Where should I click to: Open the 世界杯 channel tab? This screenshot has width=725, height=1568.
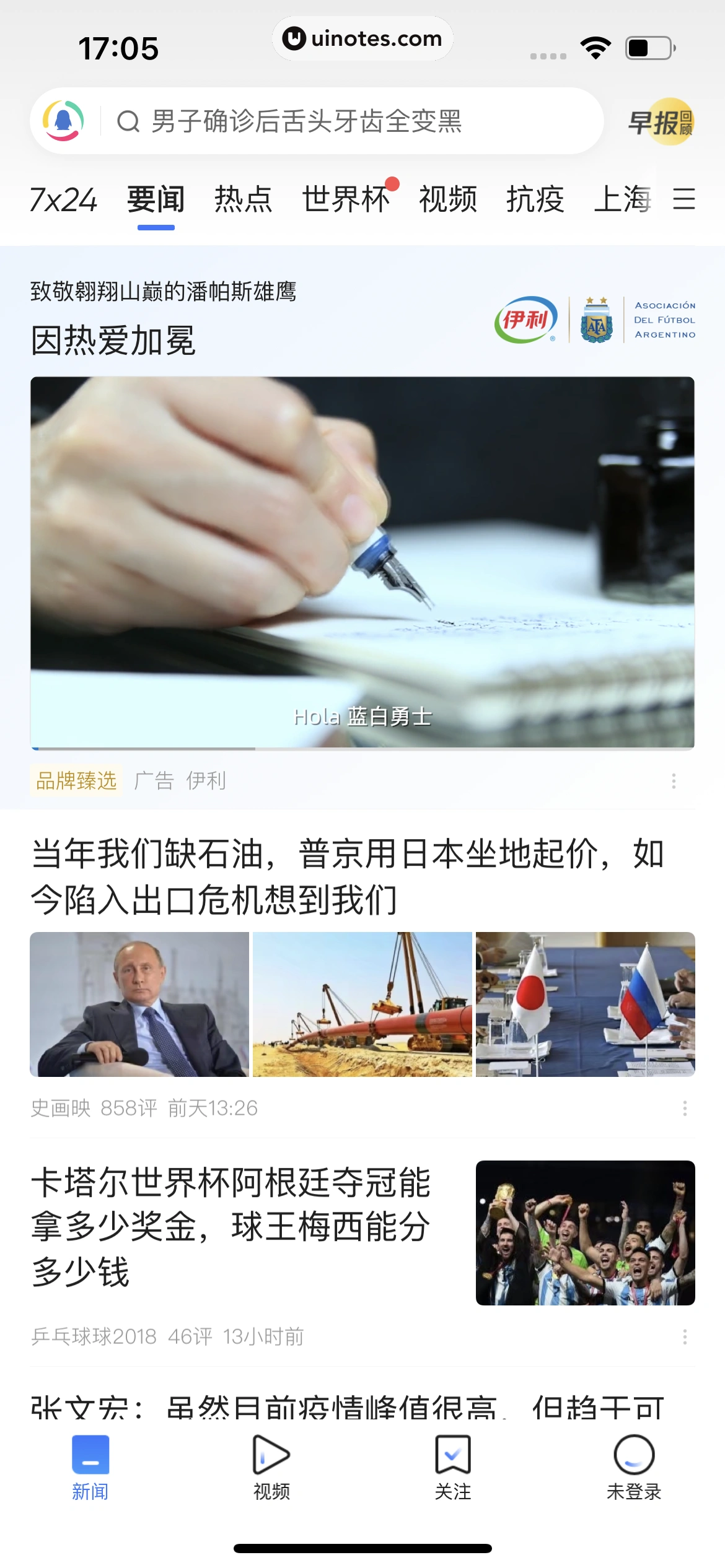click(x=345, y=199)
